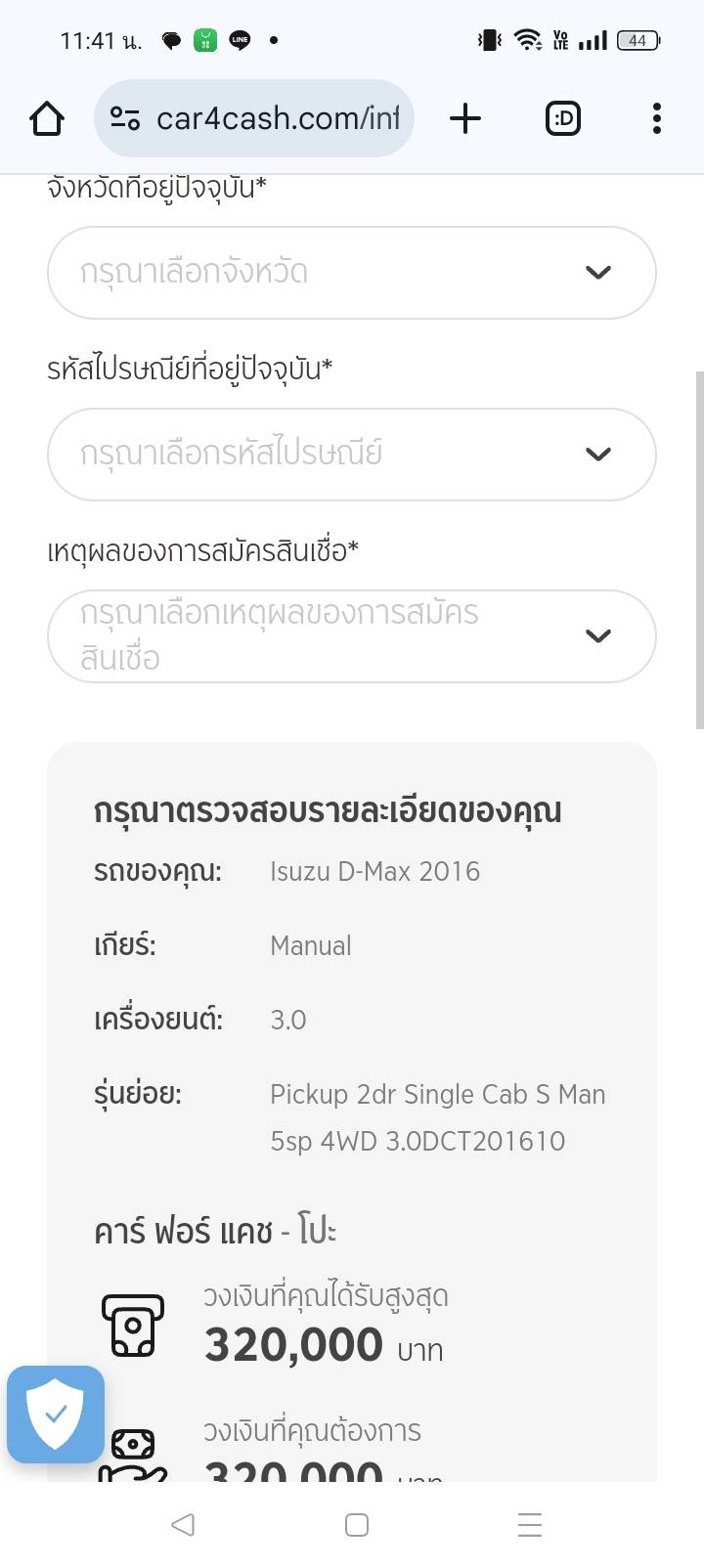Expand the postal code dropdown กรุณาเลือกรหัสไปรษณีย์
The width and height of the screenshot is (704, 1568).
(x=351, y=455)
